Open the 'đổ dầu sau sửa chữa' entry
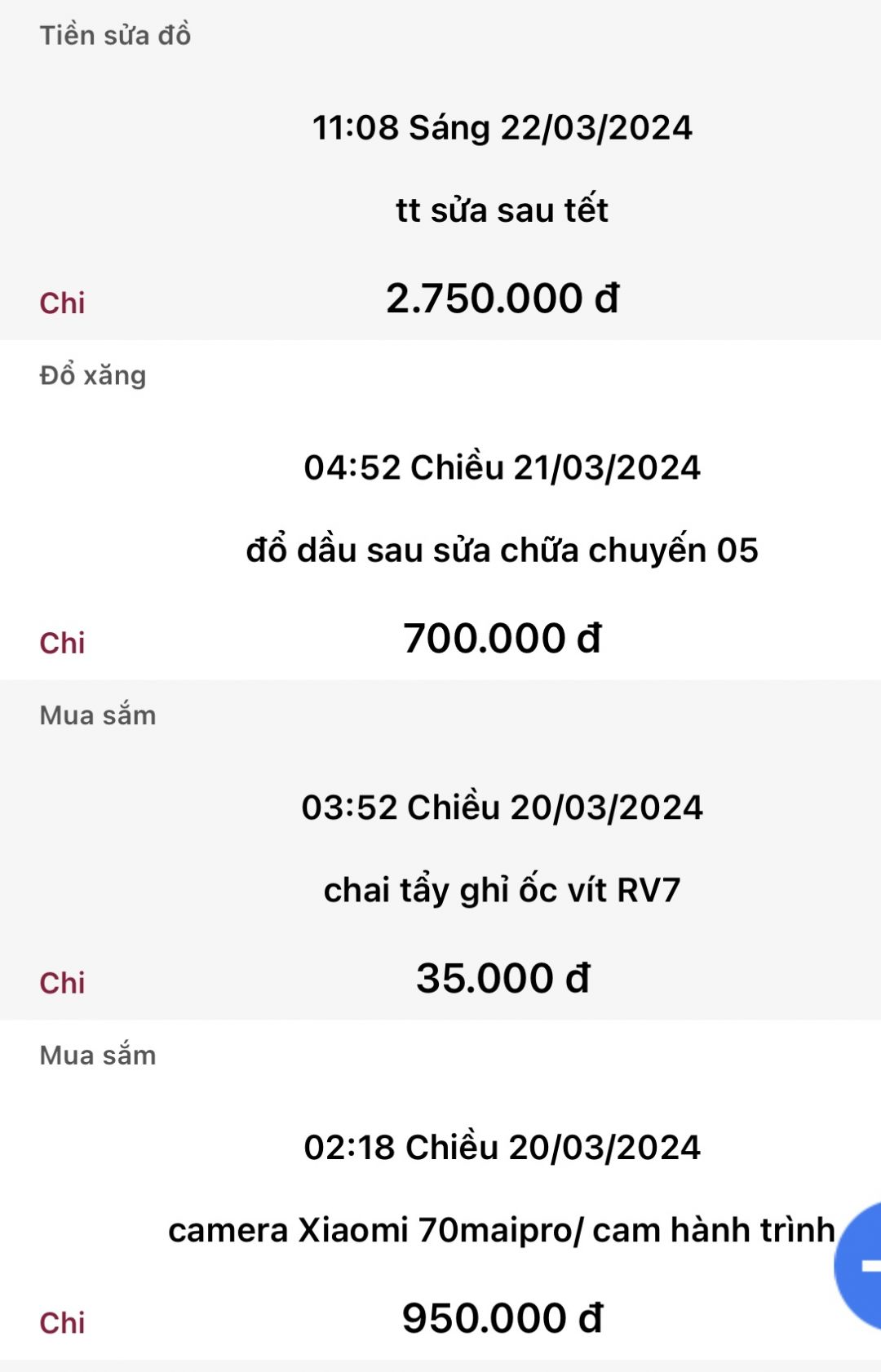Viewport: 881px width, 1372px height. pos(502,550)
